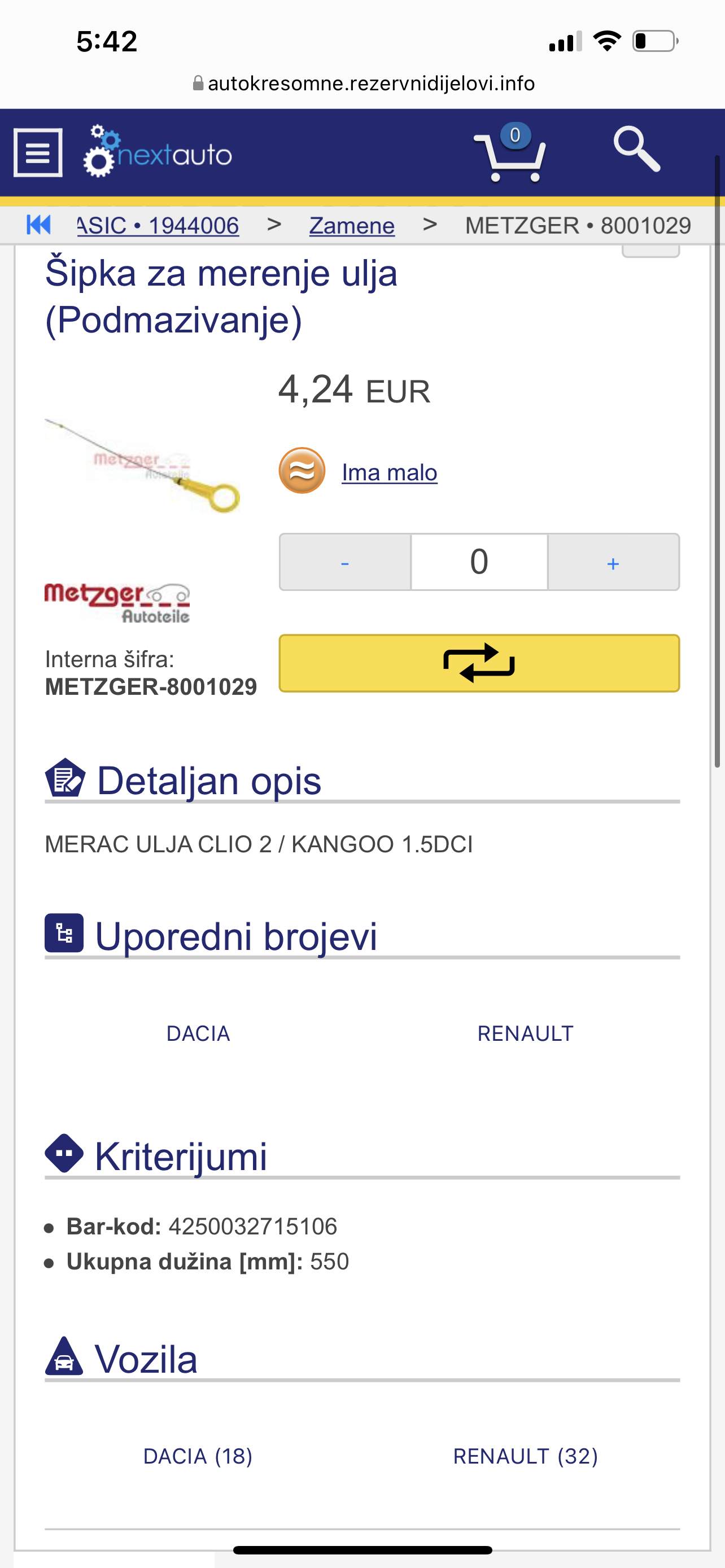The image size is (725, 1568).
Task: Open the search magnifier
Action: (636, 149)
